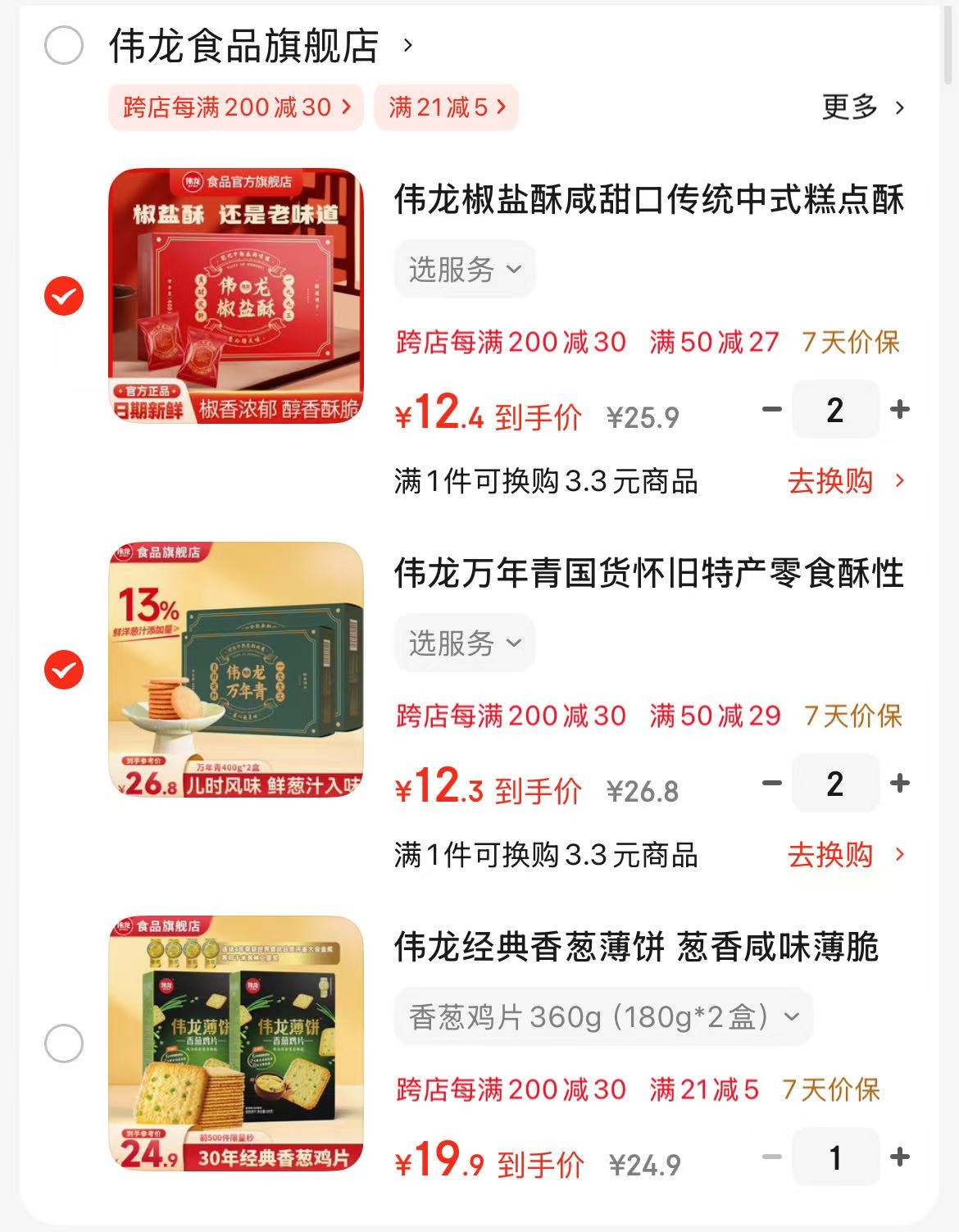Check the 伟龙经典香葱薄饼 item
The width and height of the screenshot is (959, 1232).
64,1043
